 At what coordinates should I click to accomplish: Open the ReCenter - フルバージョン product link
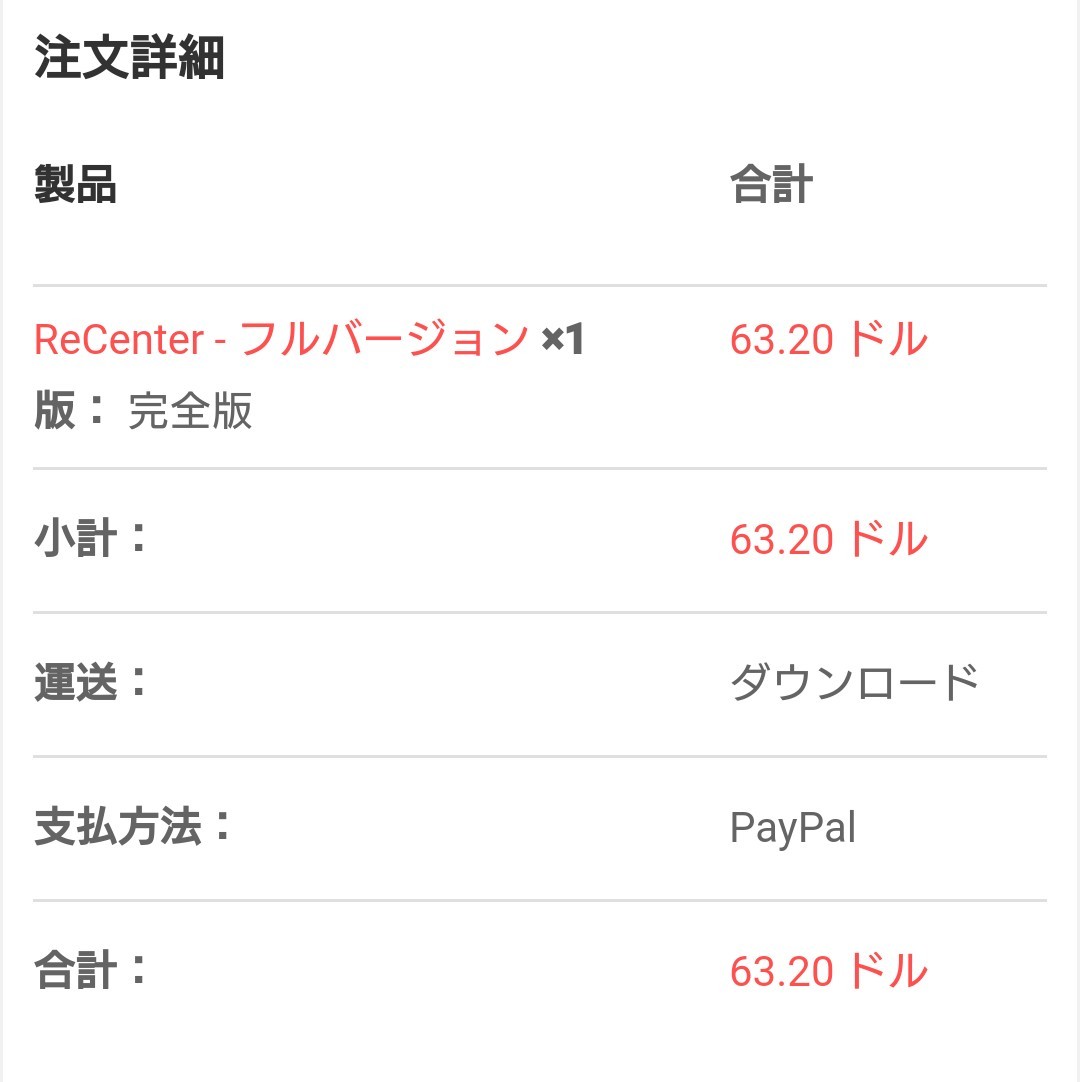point(281,340)
